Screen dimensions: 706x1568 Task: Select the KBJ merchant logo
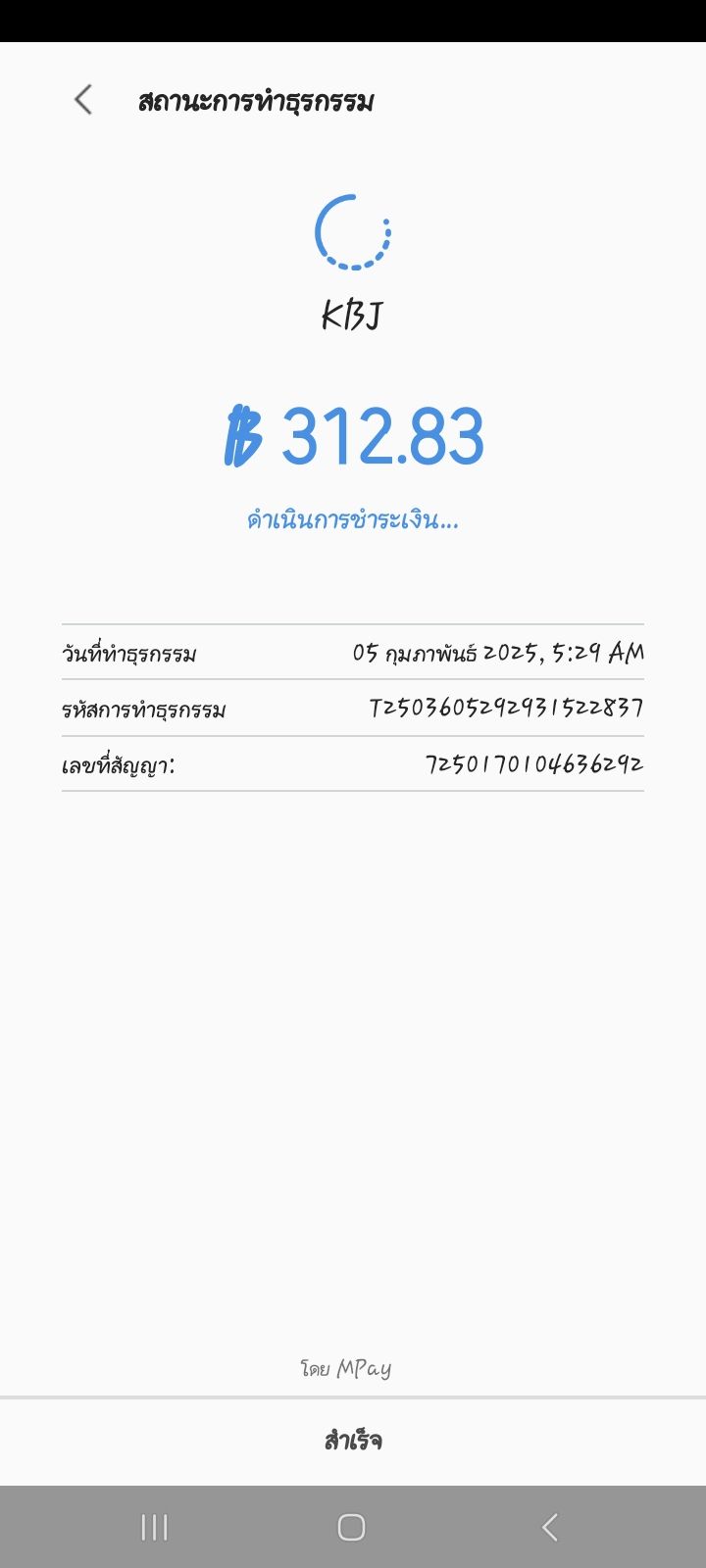coord(353,316)
